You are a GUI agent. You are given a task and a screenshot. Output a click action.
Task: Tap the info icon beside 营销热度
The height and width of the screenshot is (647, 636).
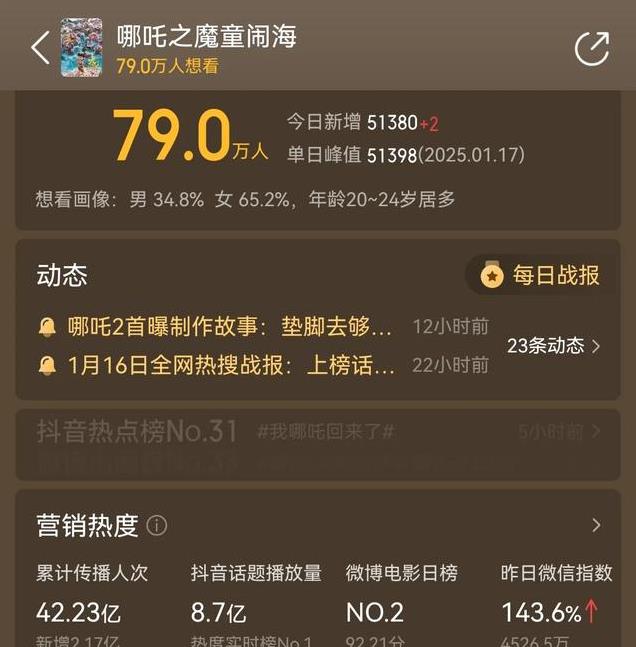tap(157, 525)
